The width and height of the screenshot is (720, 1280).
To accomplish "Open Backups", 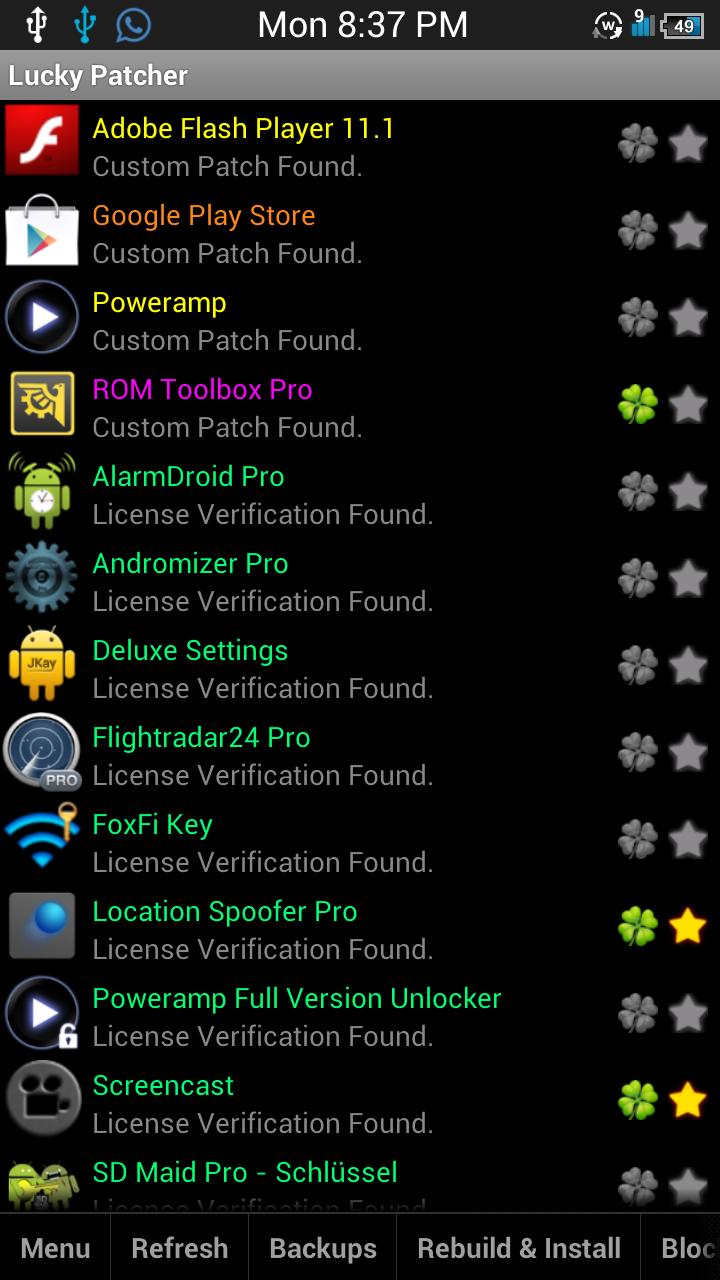I will pos(323,1248).
